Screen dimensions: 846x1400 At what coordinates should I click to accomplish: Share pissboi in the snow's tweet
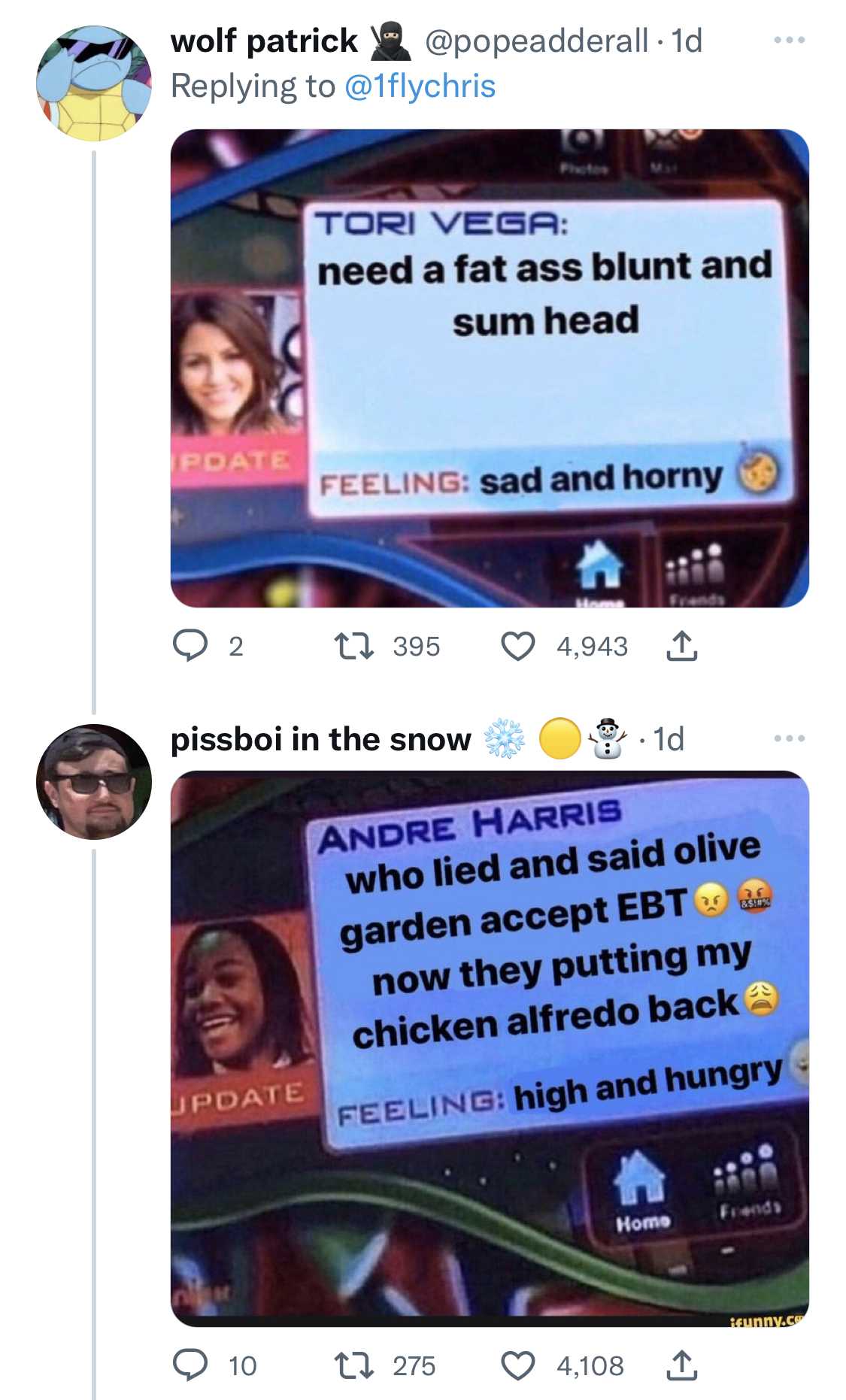tap(681, 1365)
